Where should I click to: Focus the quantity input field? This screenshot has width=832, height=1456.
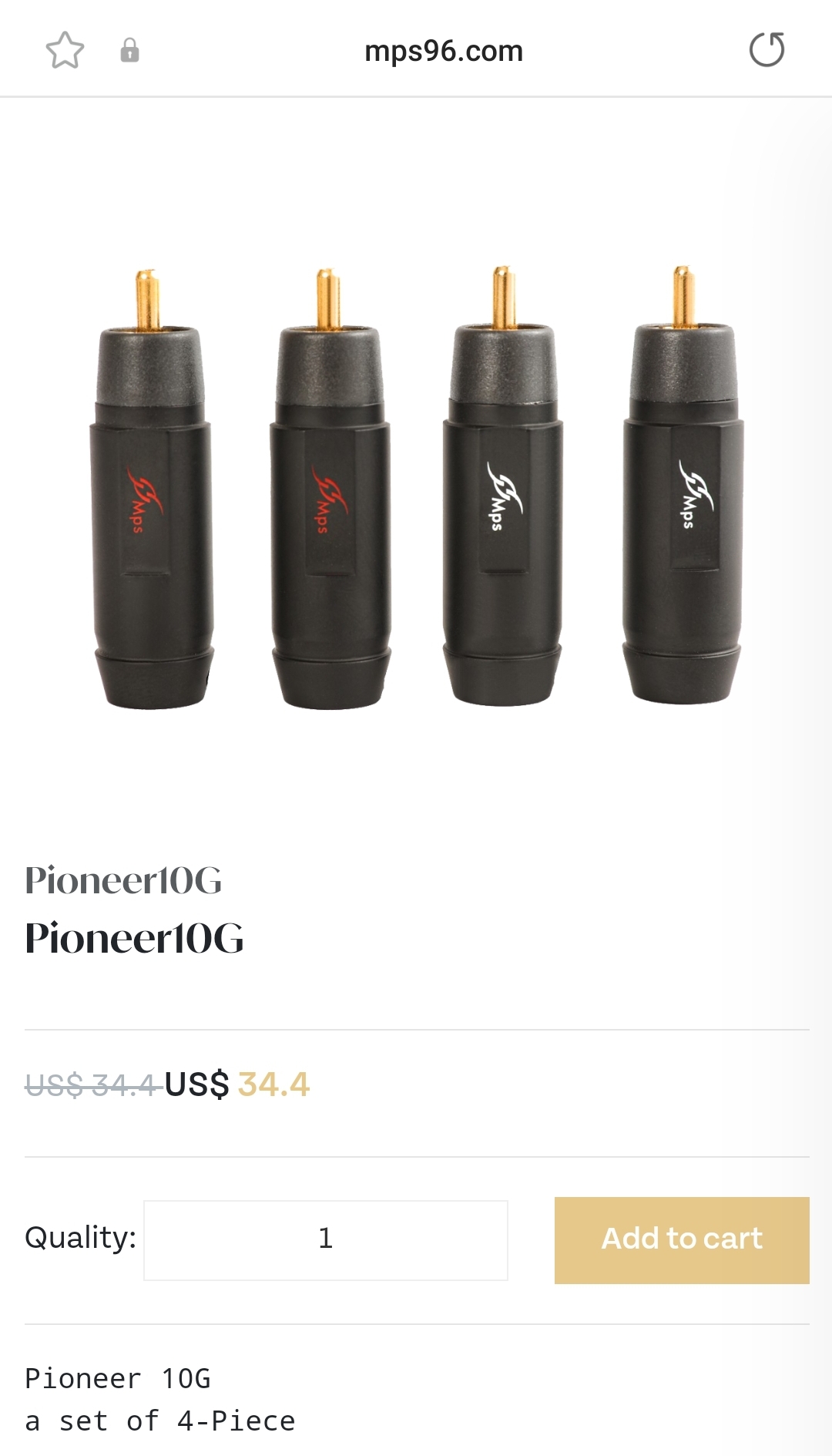[x=325, y=1239]
